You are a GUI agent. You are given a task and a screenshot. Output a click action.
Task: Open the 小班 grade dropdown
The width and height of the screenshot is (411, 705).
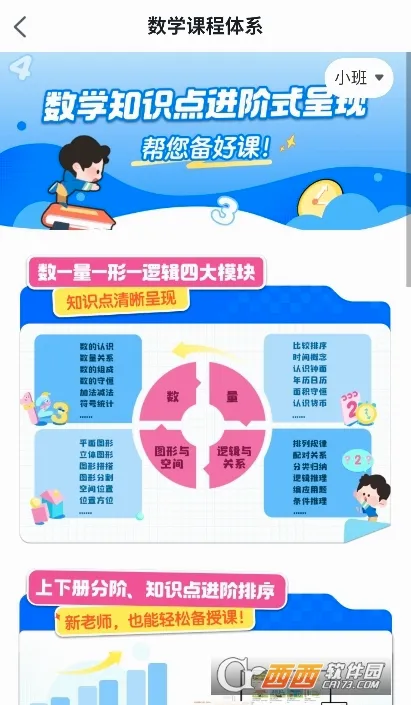coord(359,78)
